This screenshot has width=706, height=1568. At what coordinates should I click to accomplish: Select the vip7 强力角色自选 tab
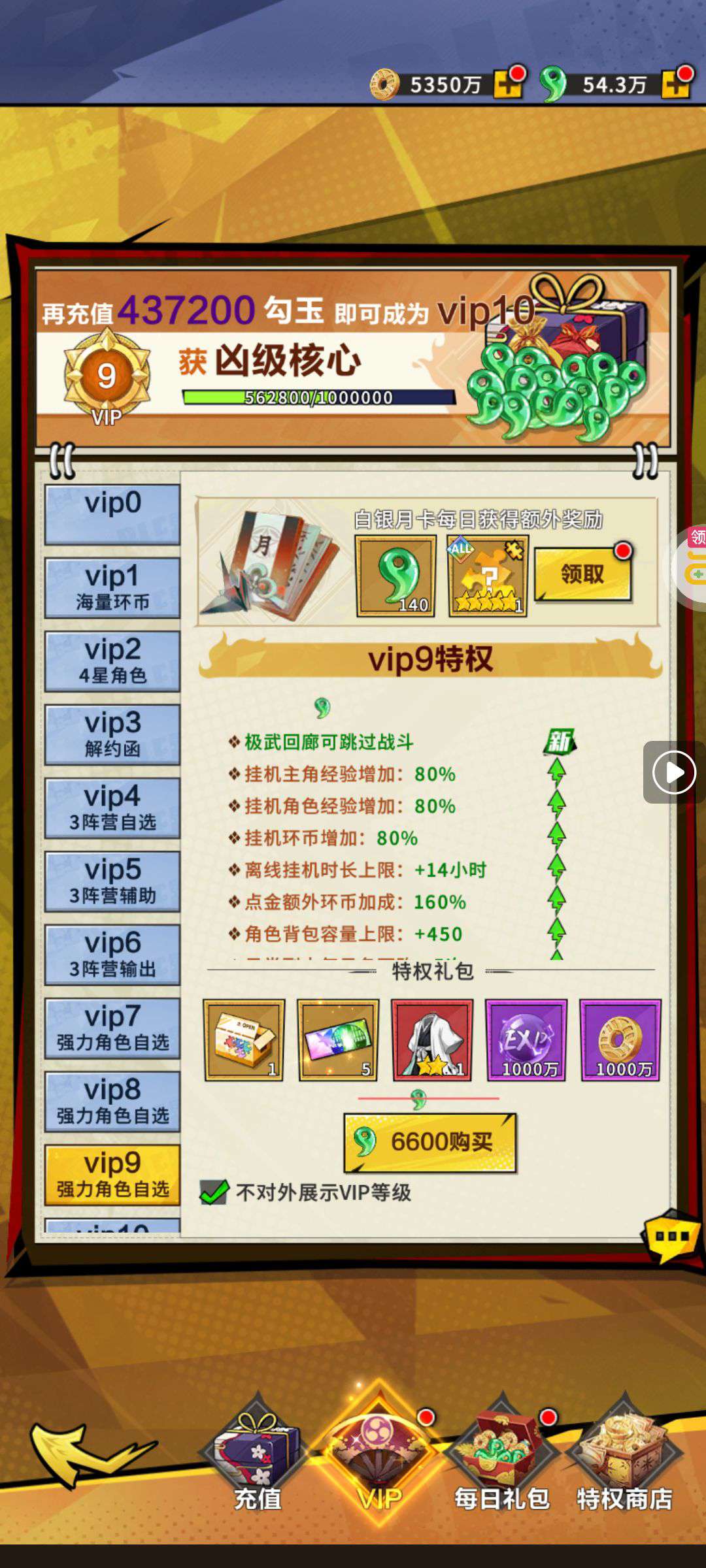coord(112,1028)
